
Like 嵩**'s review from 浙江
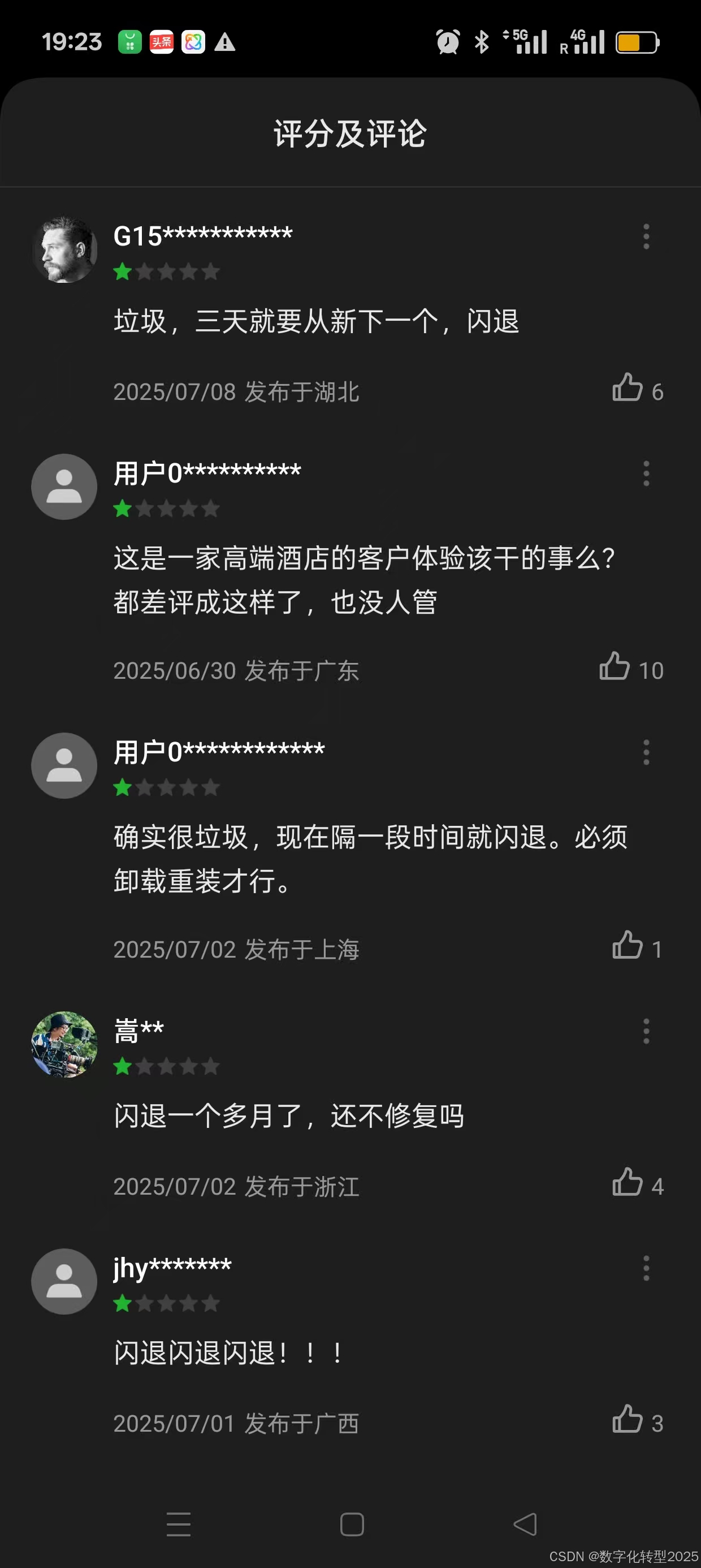[x=628, y=1183]
